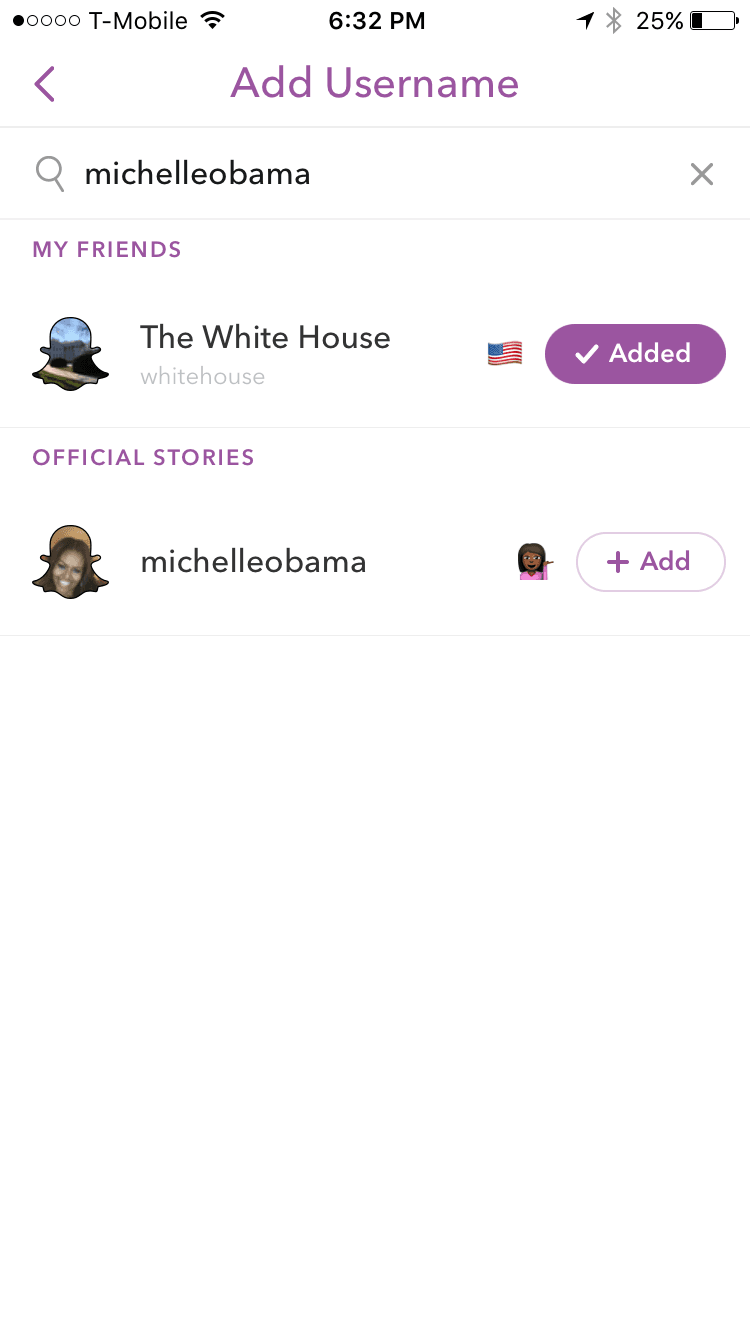Image resolution: width=750 pixels, height=1334 pixels.
Task: Click the pink emoji next to michelleobama
Action: [533, 562]
